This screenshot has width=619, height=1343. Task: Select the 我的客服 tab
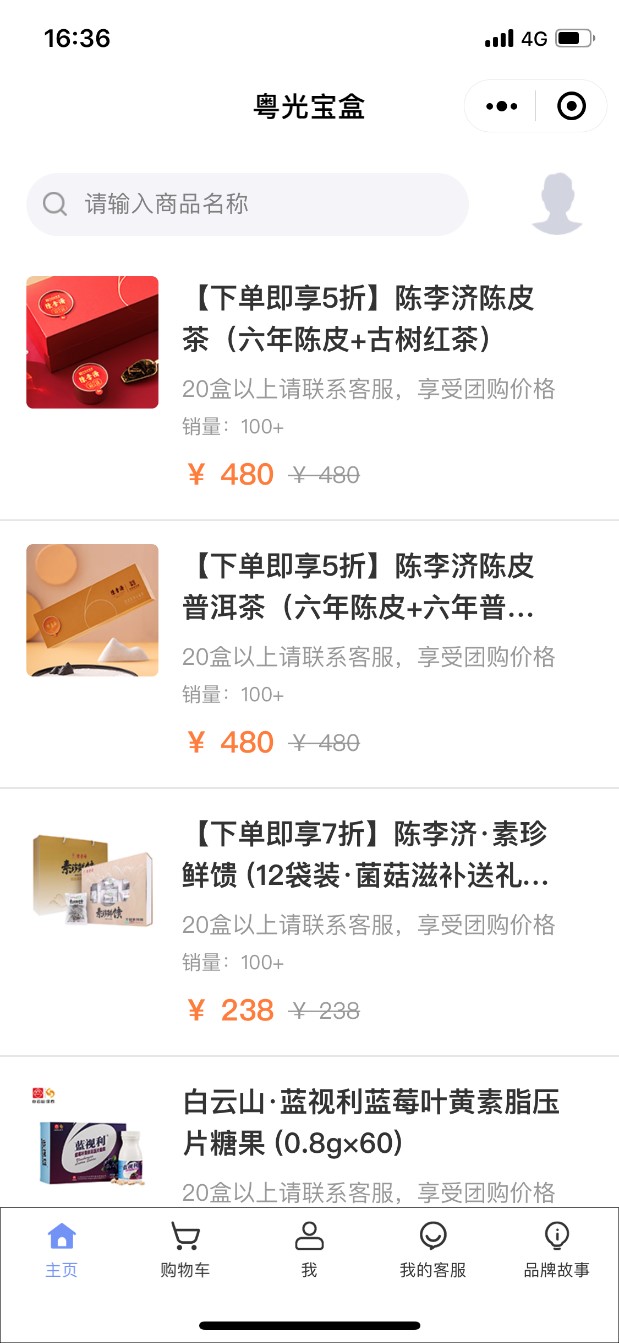[x=433, y=1250]
